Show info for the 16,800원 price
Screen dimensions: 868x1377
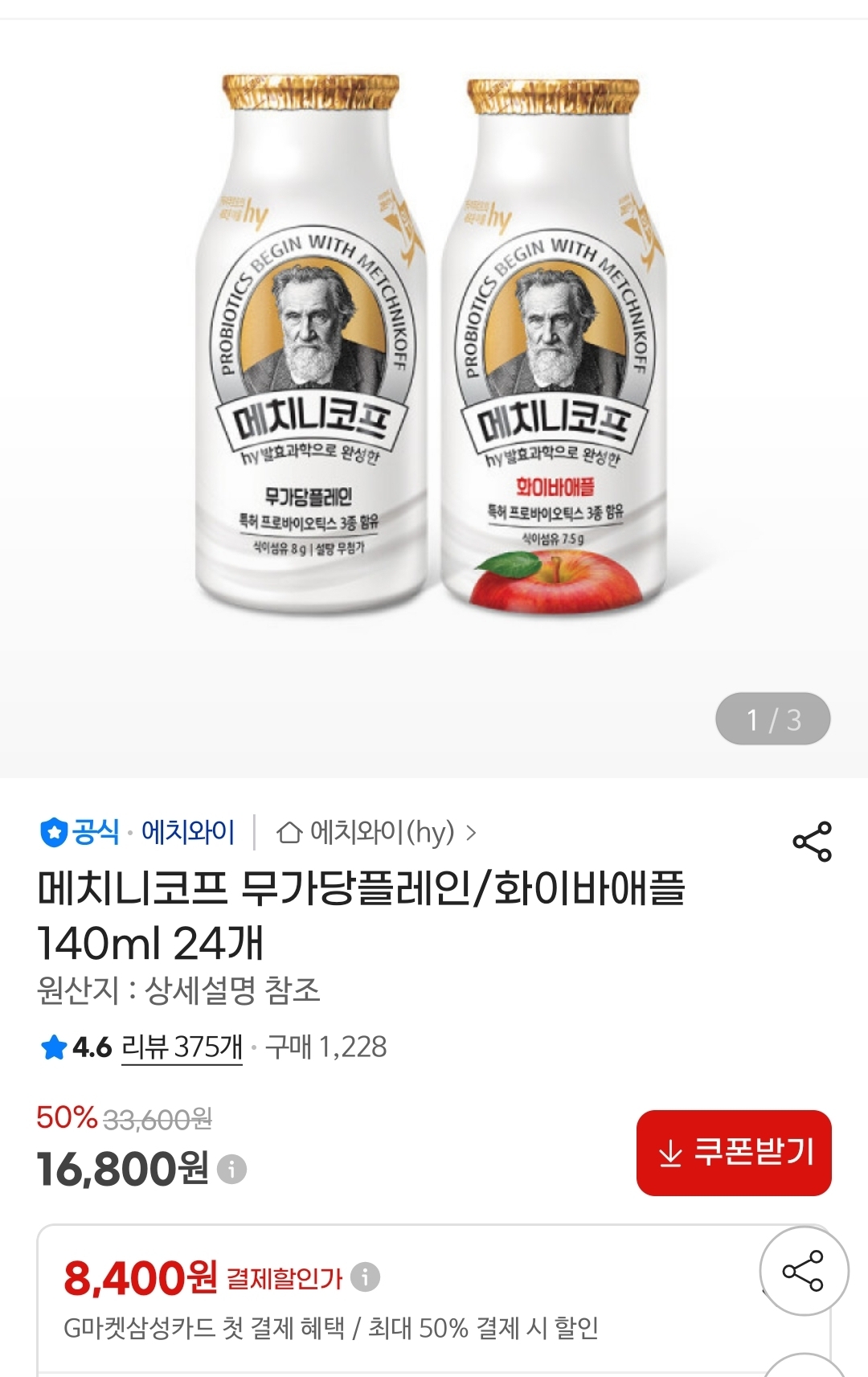click(232, 1169)
